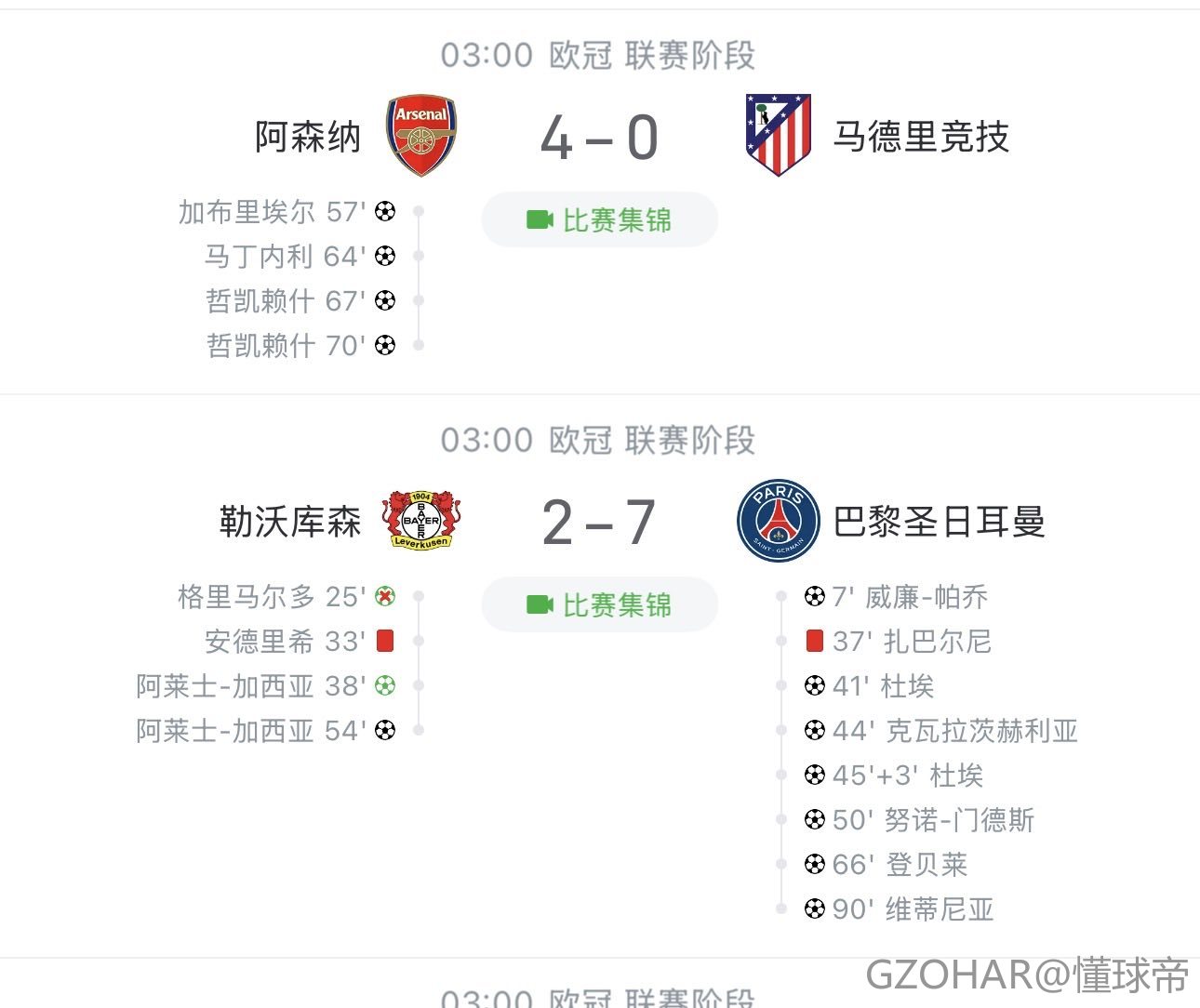This screenshot has width=1200, height=1008.
Task: Open the Arsenal 4-0 match details
Action: (x=599, y=138)
